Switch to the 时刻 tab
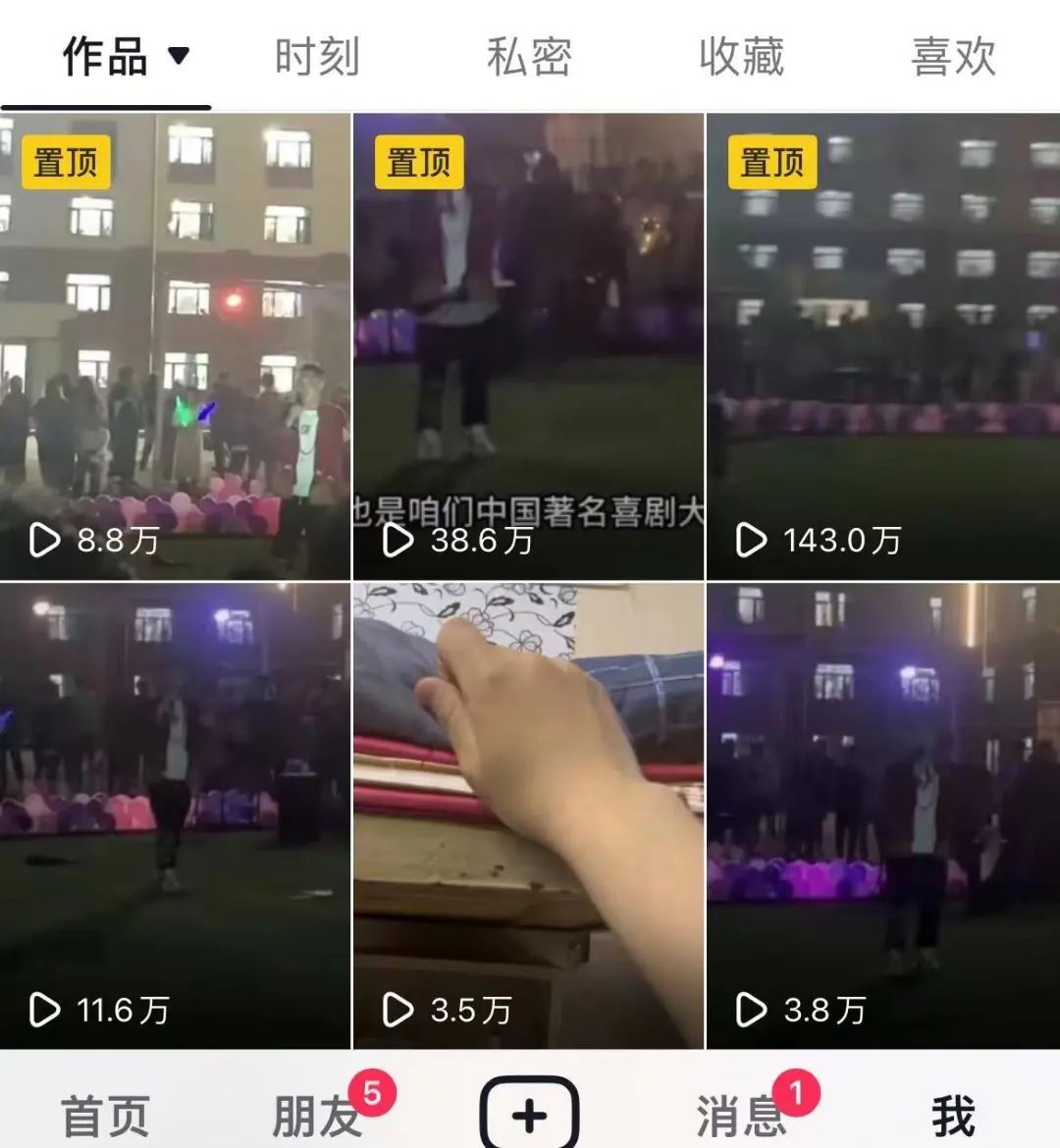The image size is (1060, 1148). (317, 56)
